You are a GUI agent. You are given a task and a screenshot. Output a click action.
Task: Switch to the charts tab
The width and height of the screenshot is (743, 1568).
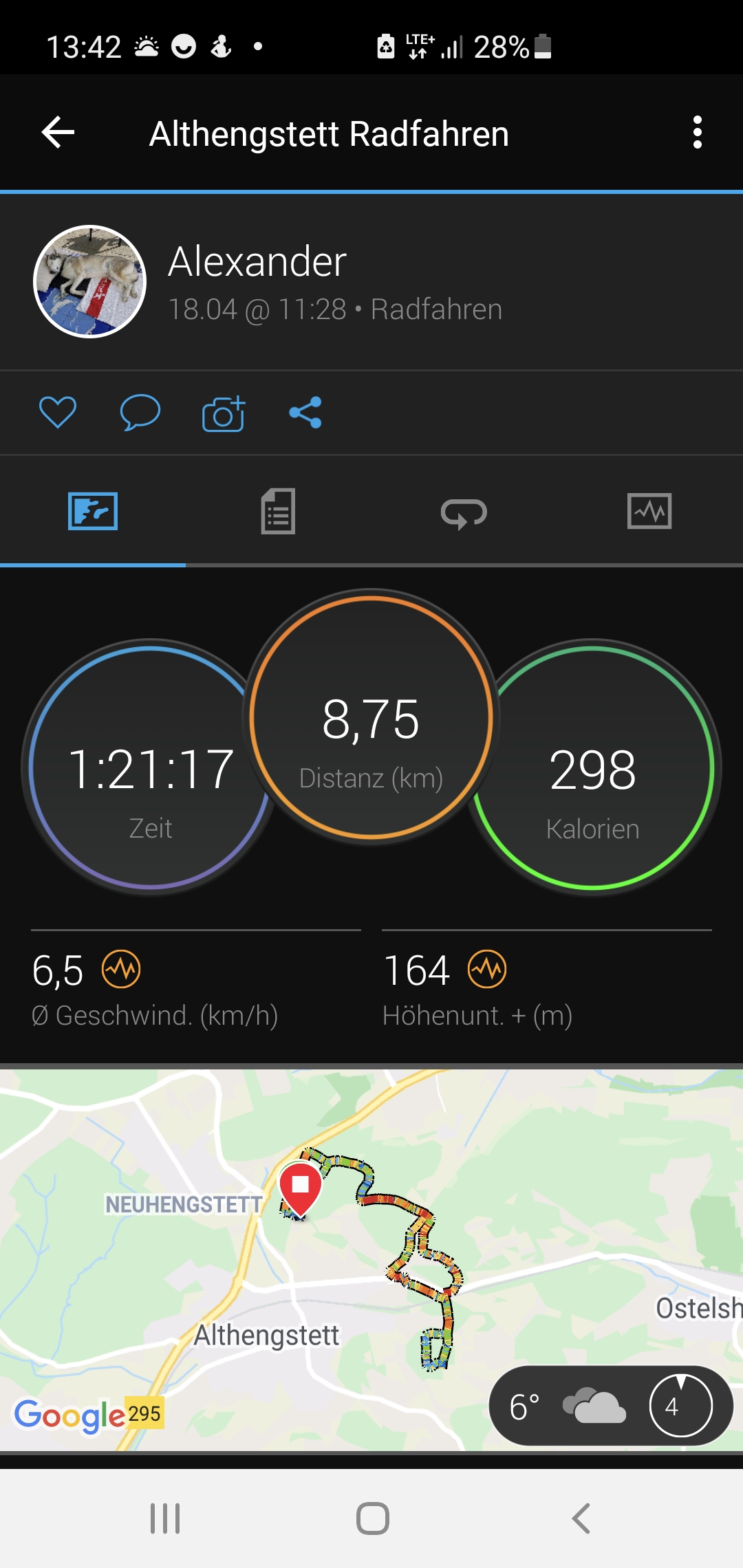649,512
